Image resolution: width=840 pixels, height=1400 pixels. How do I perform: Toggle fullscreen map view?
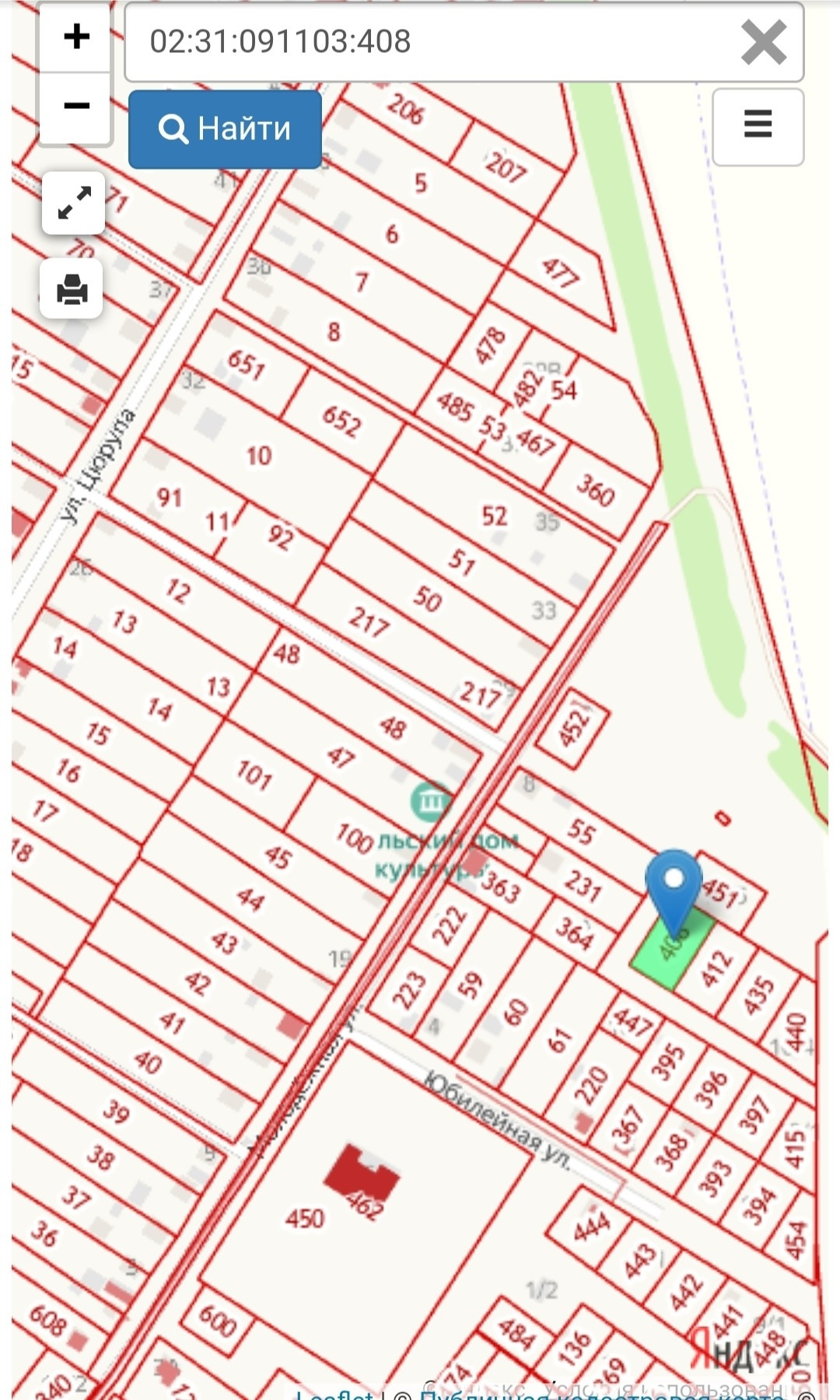pyautogui.click(x=73, y=203)
